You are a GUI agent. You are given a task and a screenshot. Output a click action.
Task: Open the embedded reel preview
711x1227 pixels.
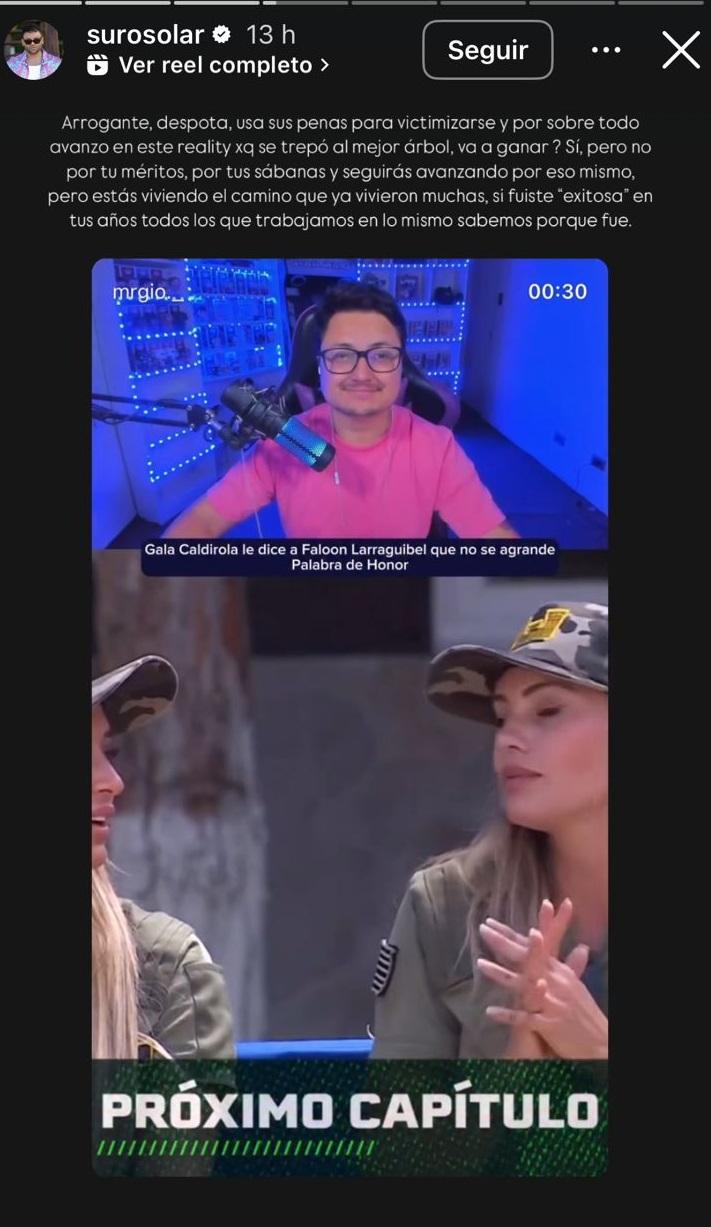click(x=349, y=716)
